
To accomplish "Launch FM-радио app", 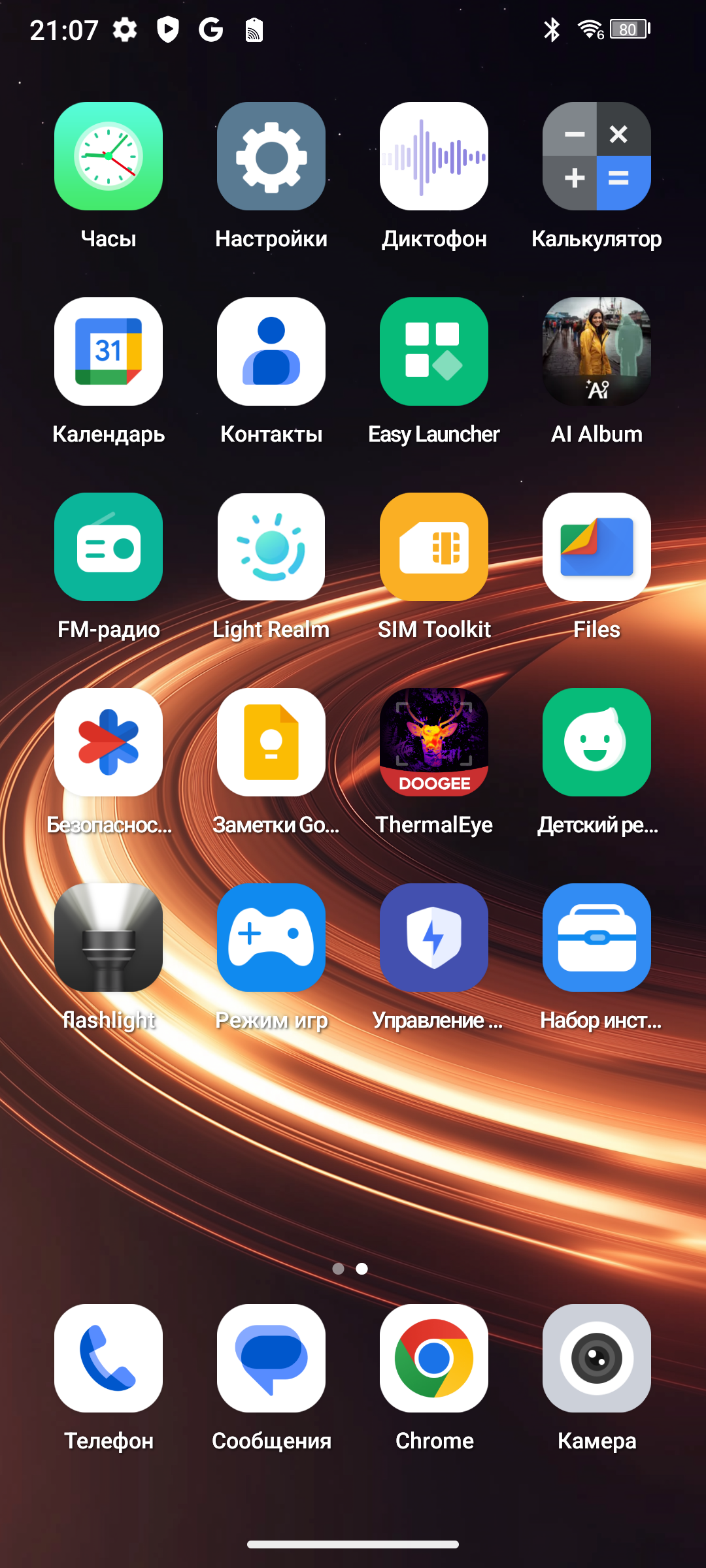I will 109,547.
